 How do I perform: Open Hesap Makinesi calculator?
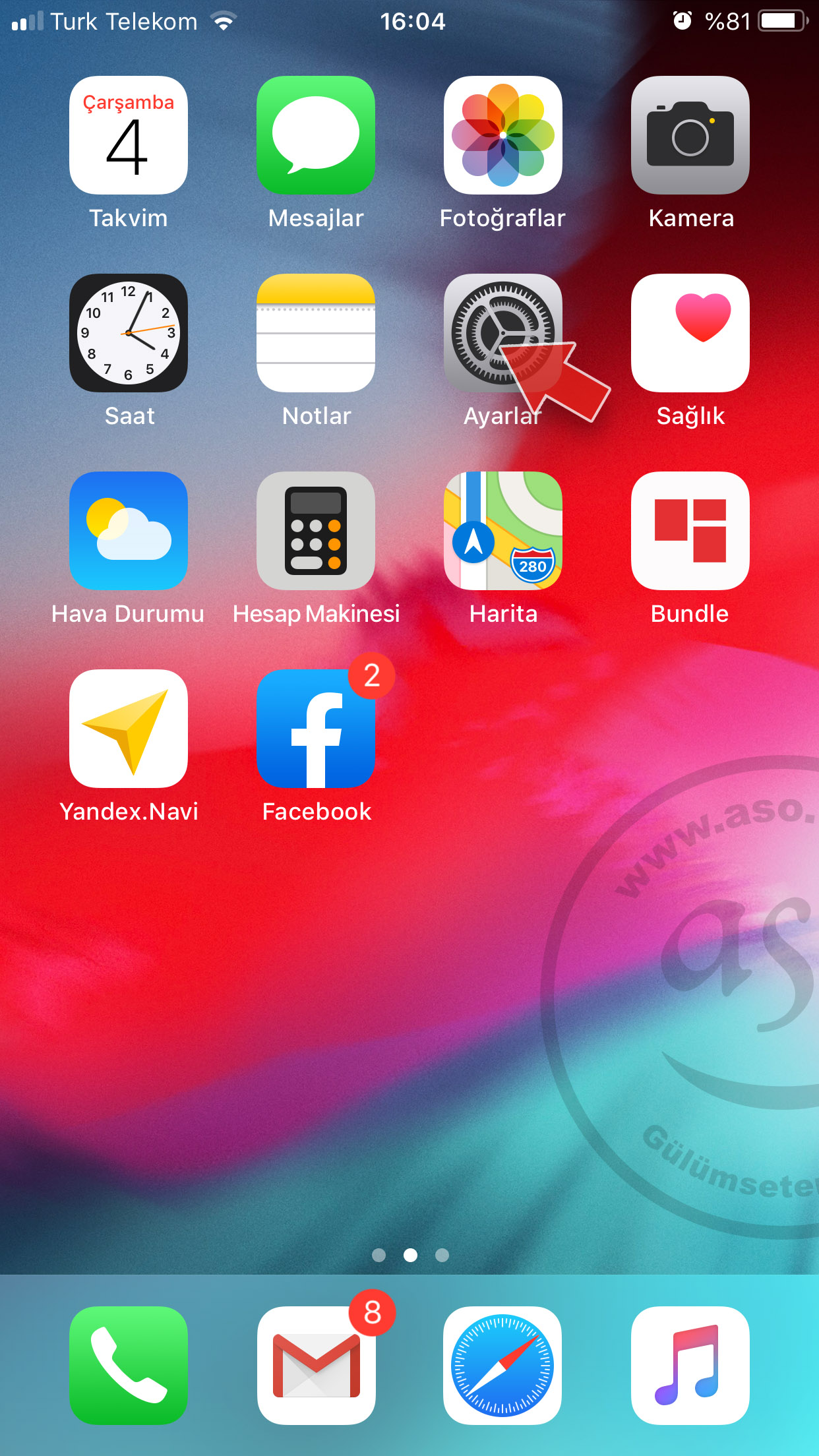316,531
